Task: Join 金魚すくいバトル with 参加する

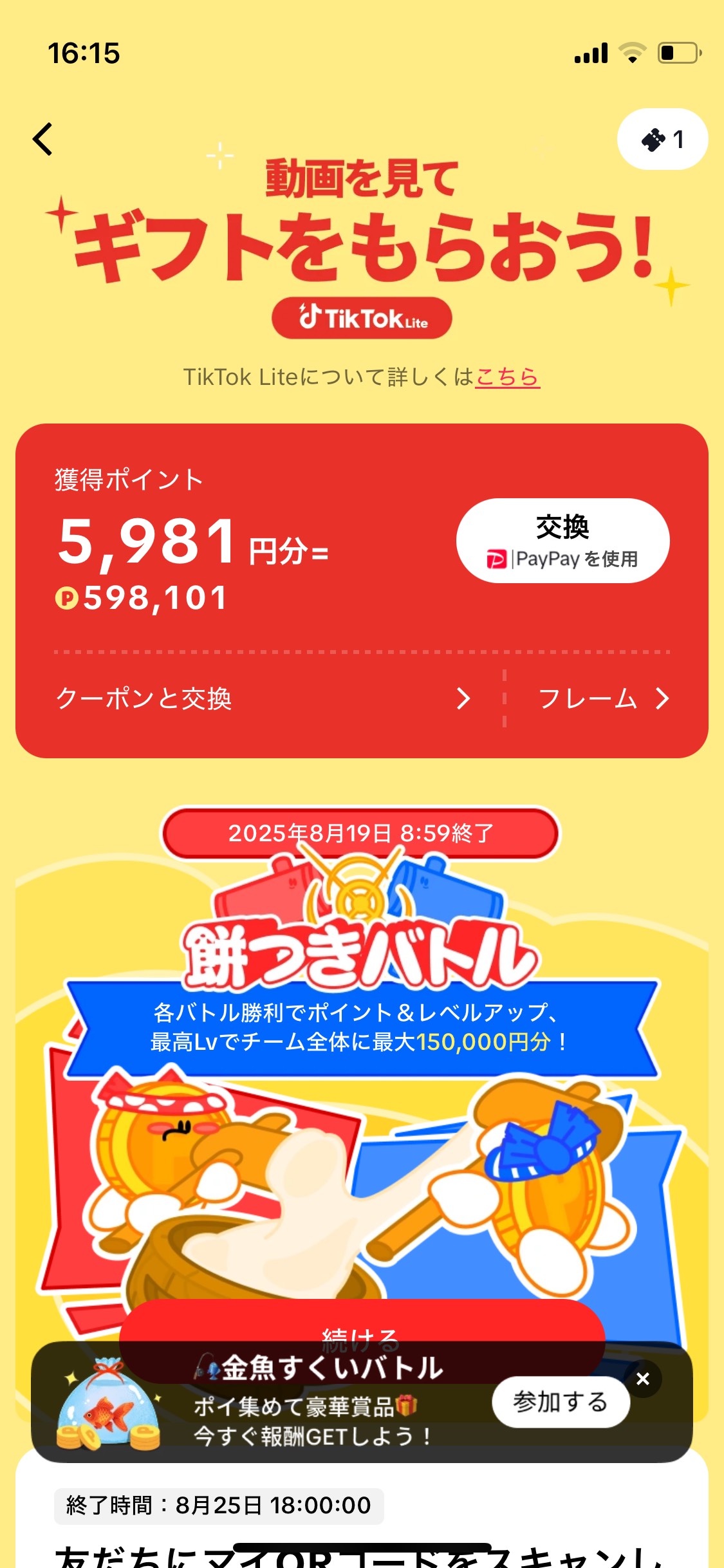Action: [x=560, y=1402]
